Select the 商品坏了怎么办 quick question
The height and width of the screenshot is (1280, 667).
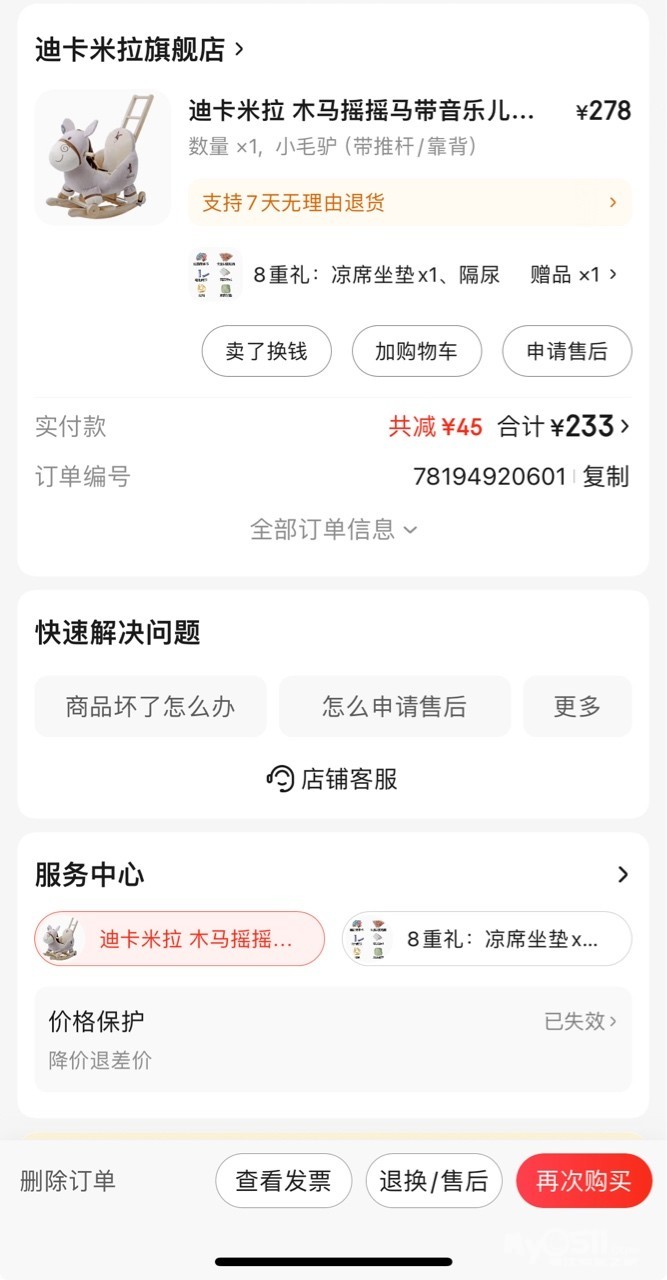[x=150, y=707]
